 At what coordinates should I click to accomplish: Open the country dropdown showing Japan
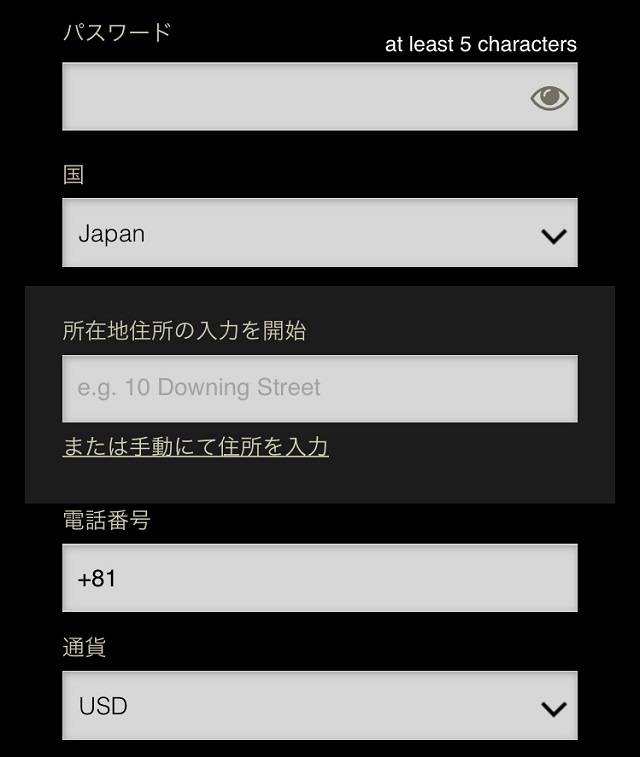point(319,233)
